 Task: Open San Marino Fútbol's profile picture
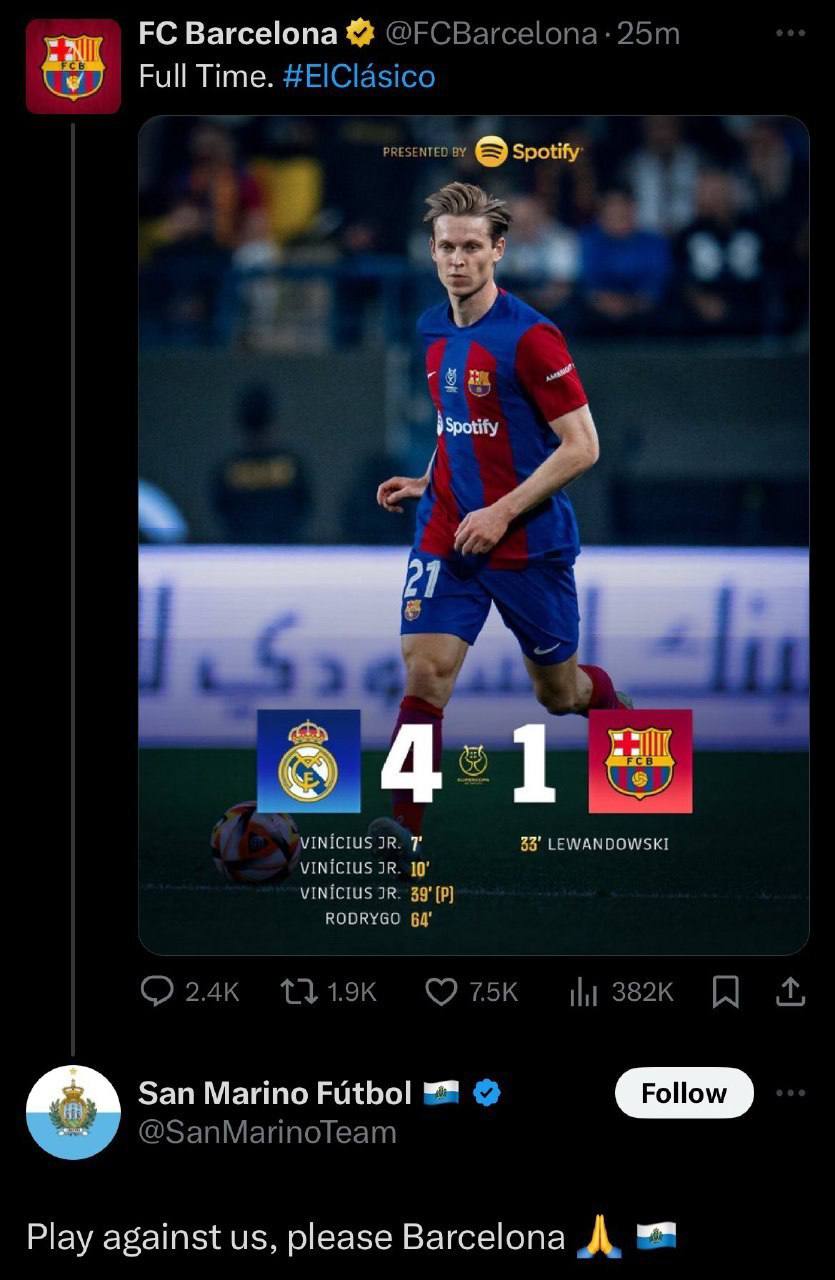click(73, 1112)
